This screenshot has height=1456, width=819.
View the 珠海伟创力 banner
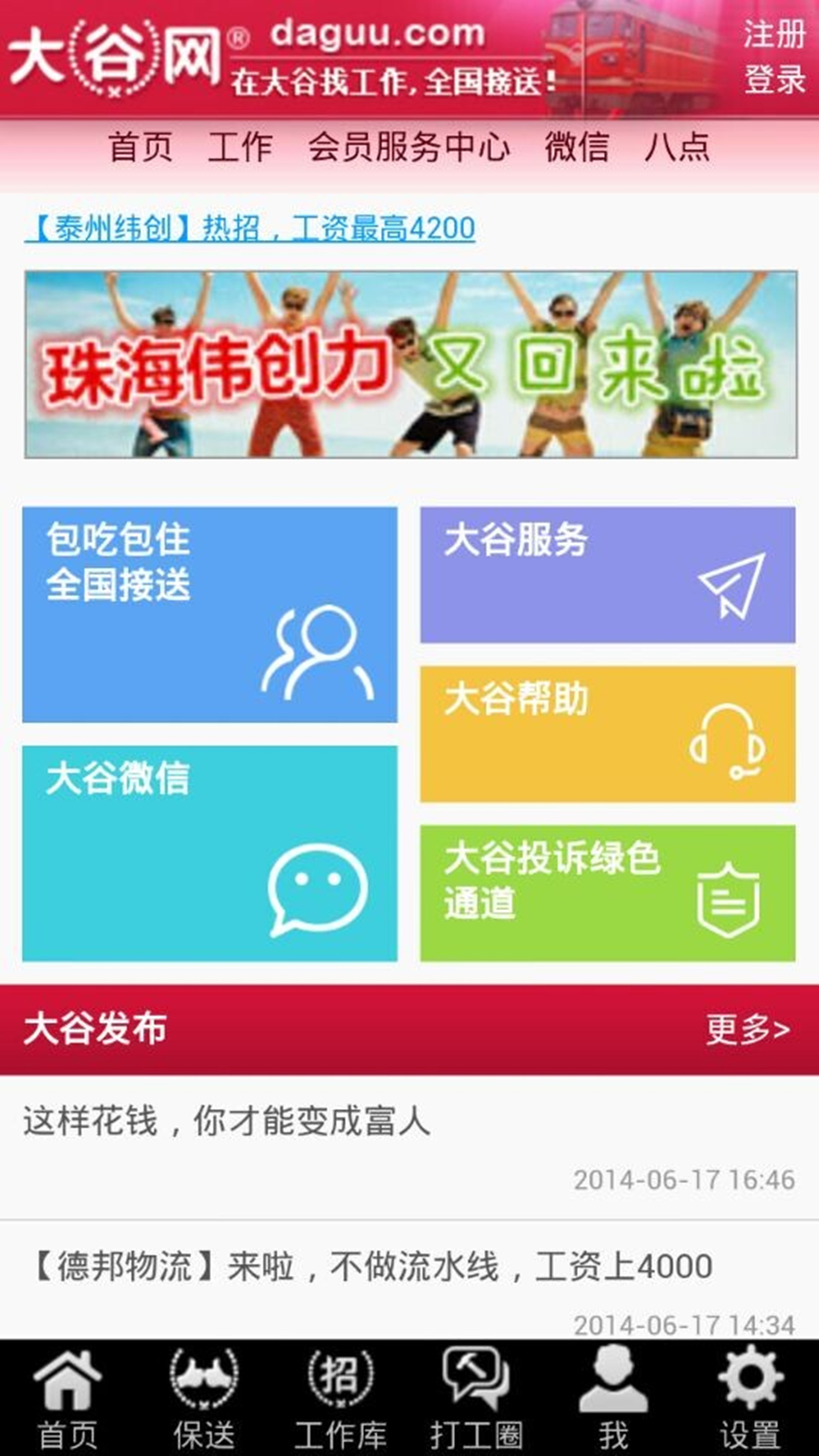(x=410, y=365)
